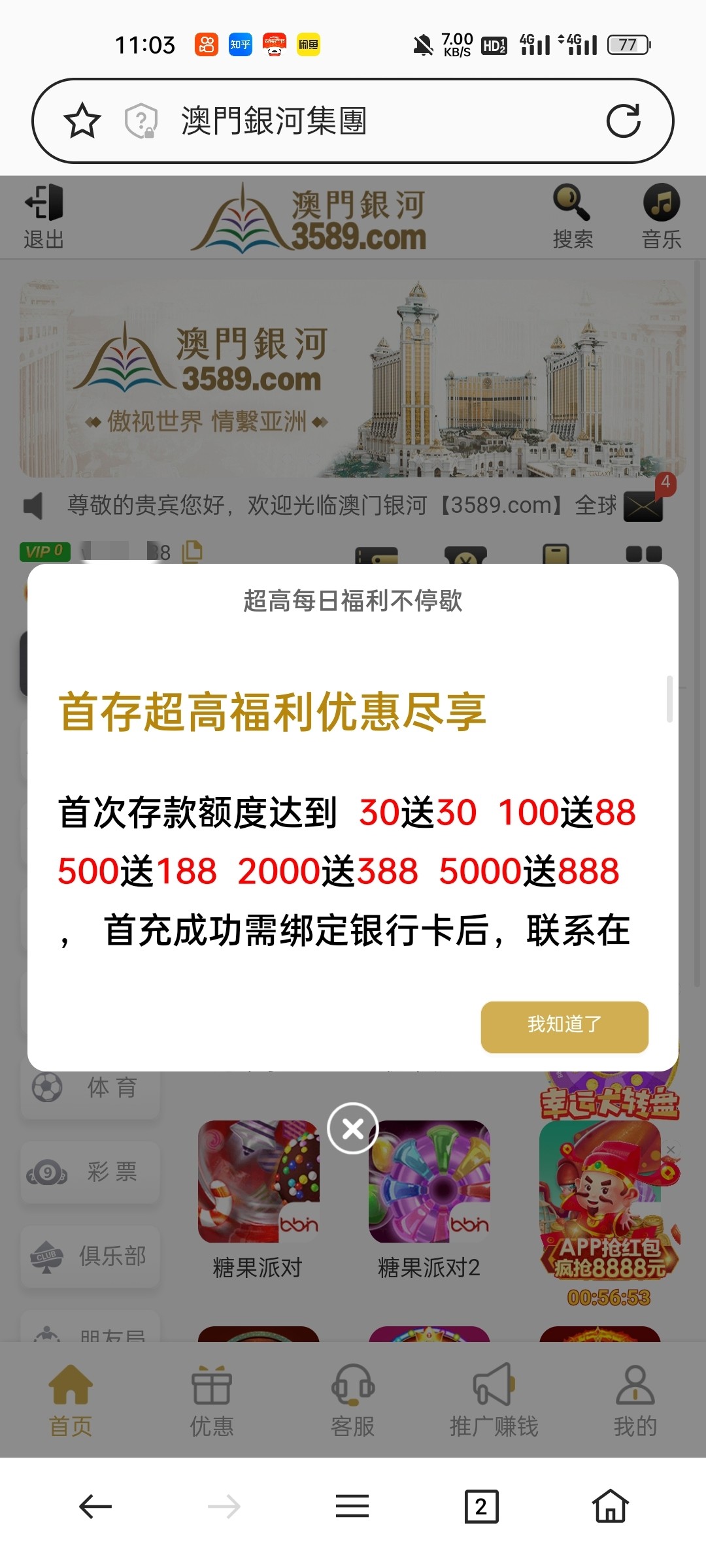Go back with the browser back arrow
The height and width of the screenshot is (1568, 706).
pos(95,1507)
